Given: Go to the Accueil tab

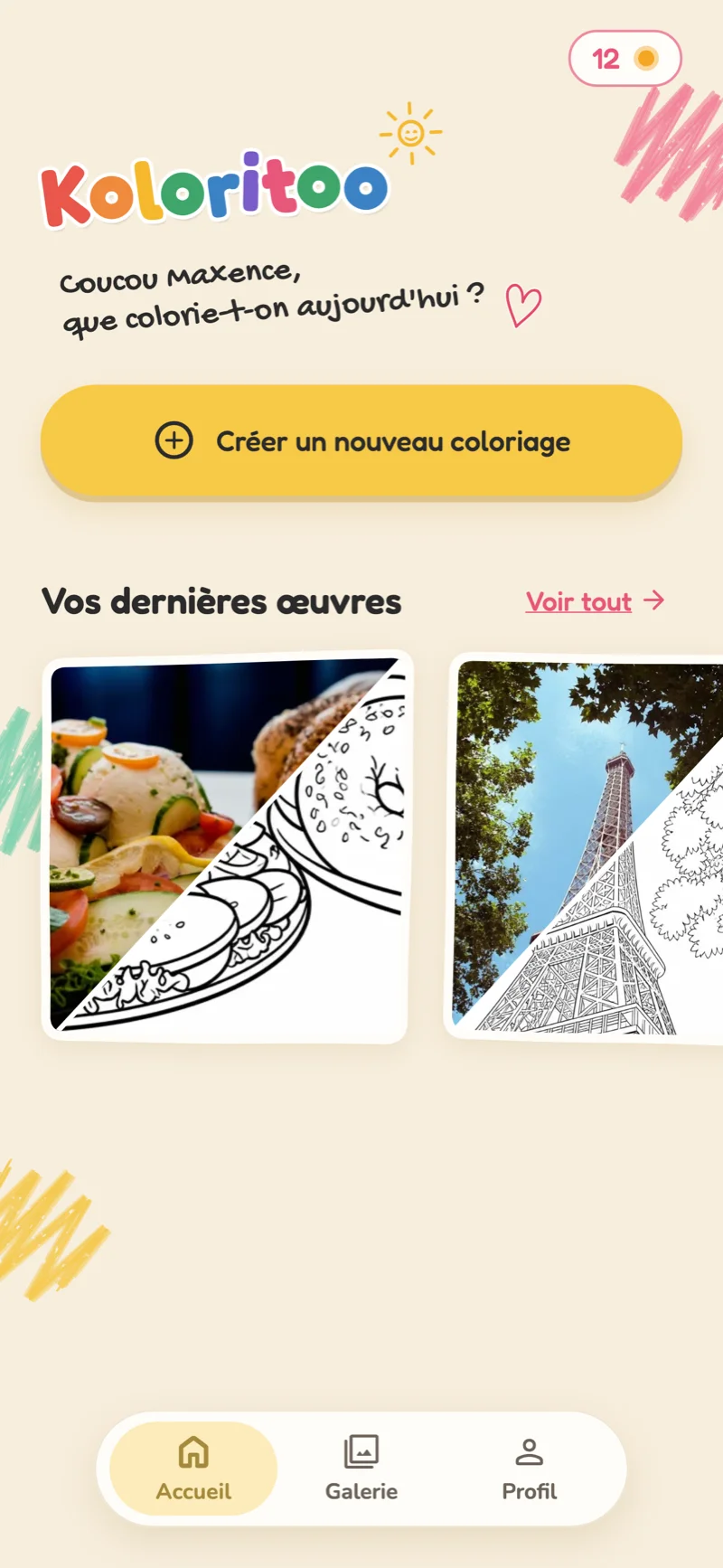Looking at the screenshot, I should point(193,1469).
